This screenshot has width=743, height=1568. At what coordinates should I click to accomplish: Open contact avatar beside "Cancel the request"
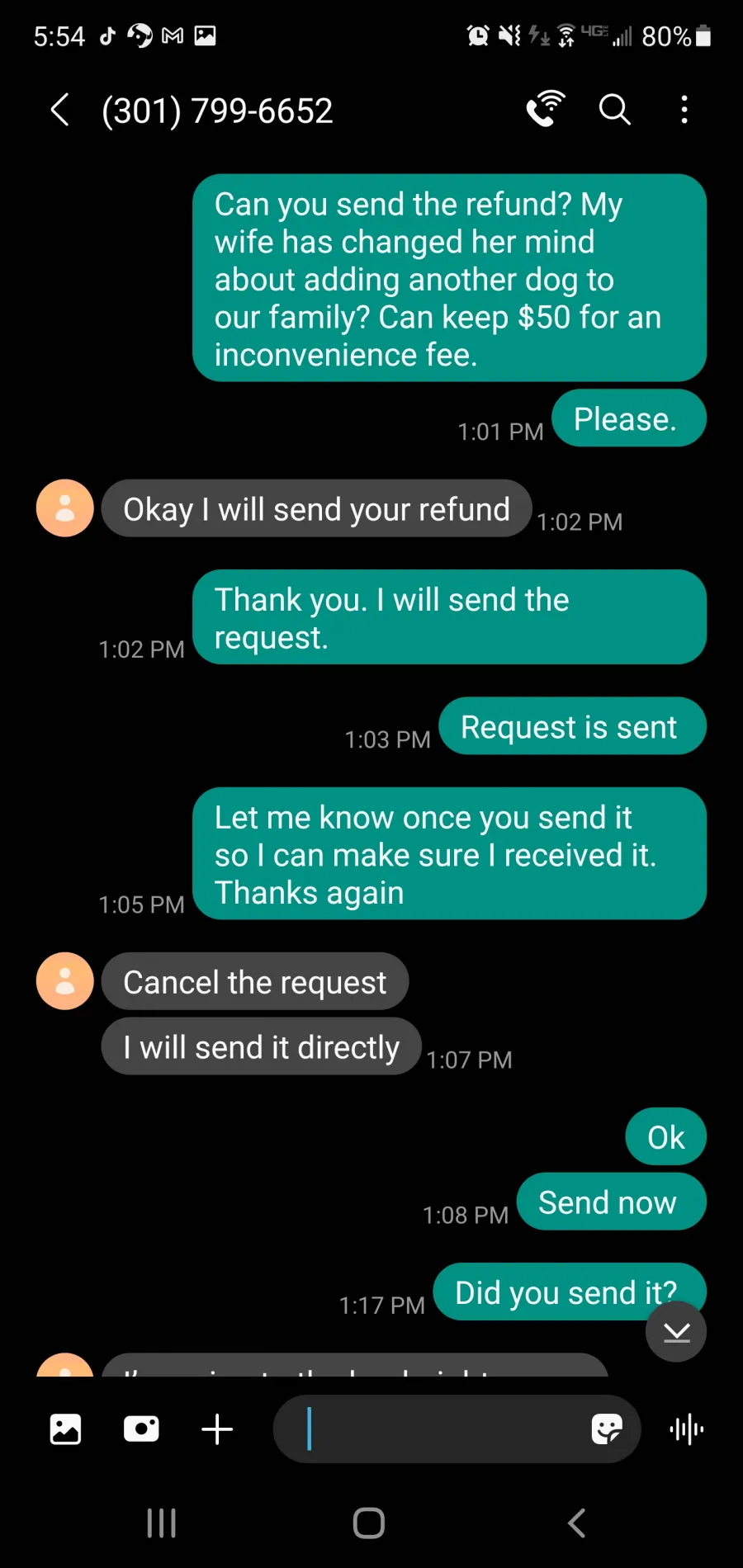point(65,981)
